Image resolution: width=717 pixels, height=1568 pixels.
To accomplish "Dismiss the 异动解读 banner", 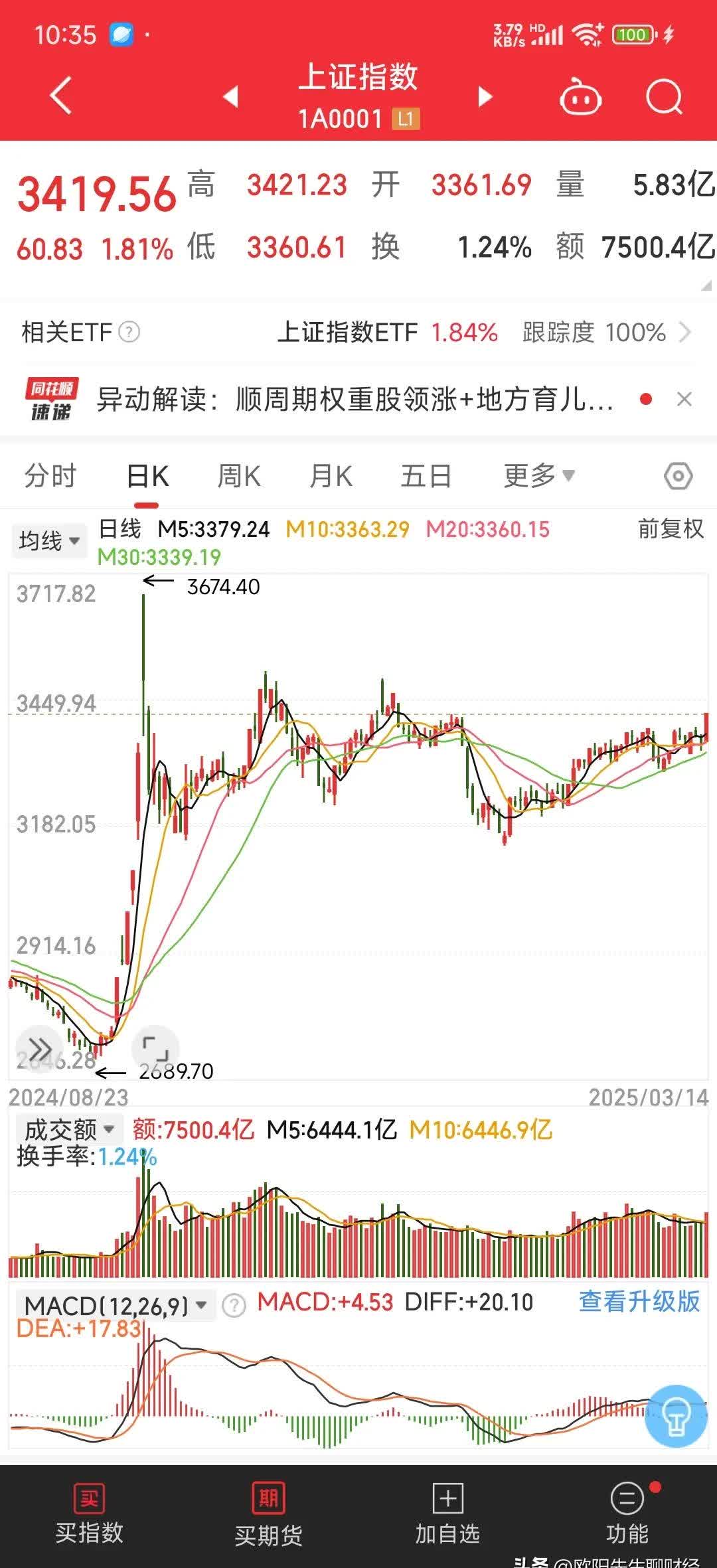I will point(684,399).
